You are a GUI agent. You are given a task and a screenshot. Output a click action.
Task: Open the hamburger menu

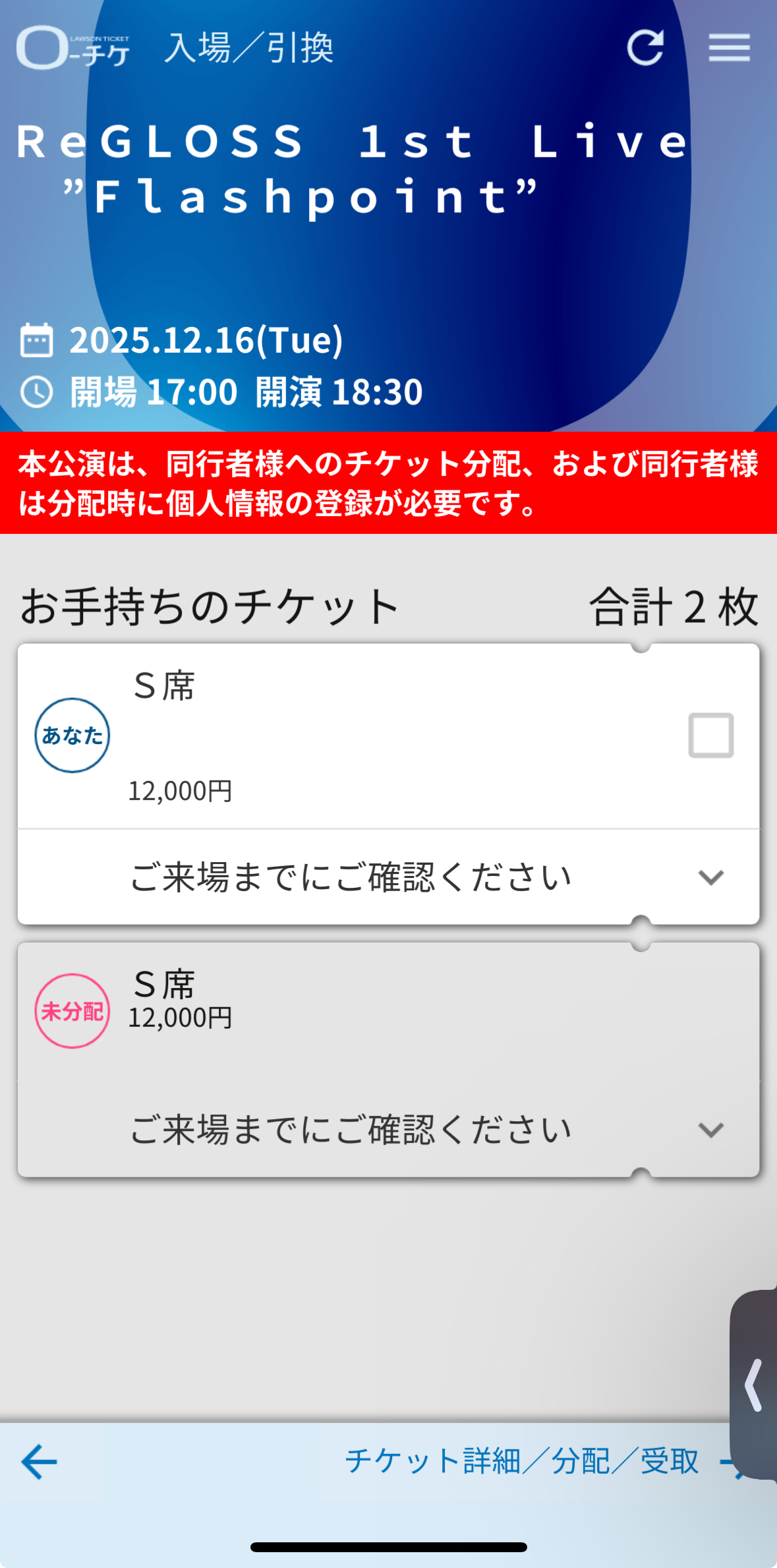coord(729,47)
